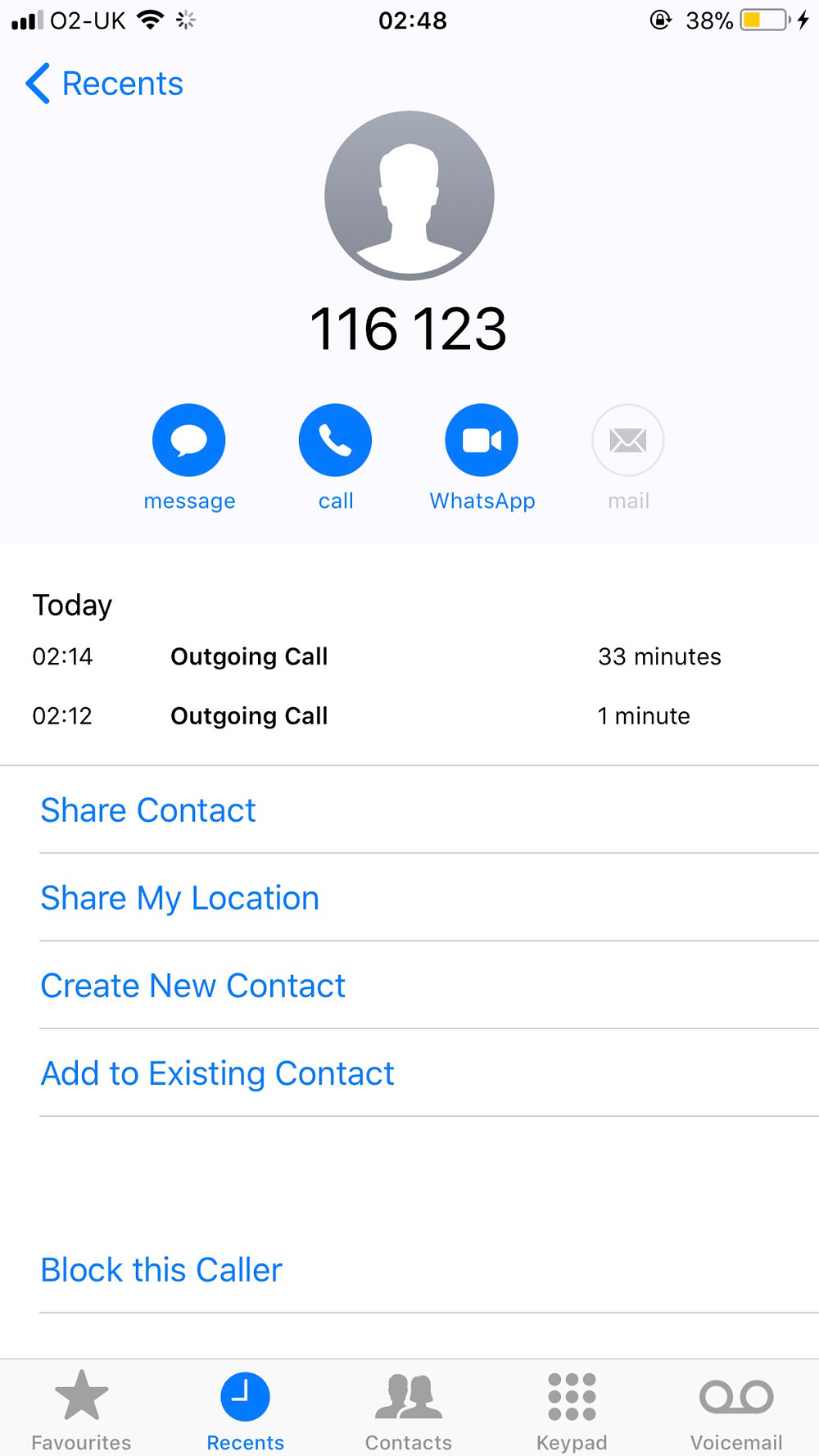
Task: Create New Contact for this number
Action: (x=192, y=986)
